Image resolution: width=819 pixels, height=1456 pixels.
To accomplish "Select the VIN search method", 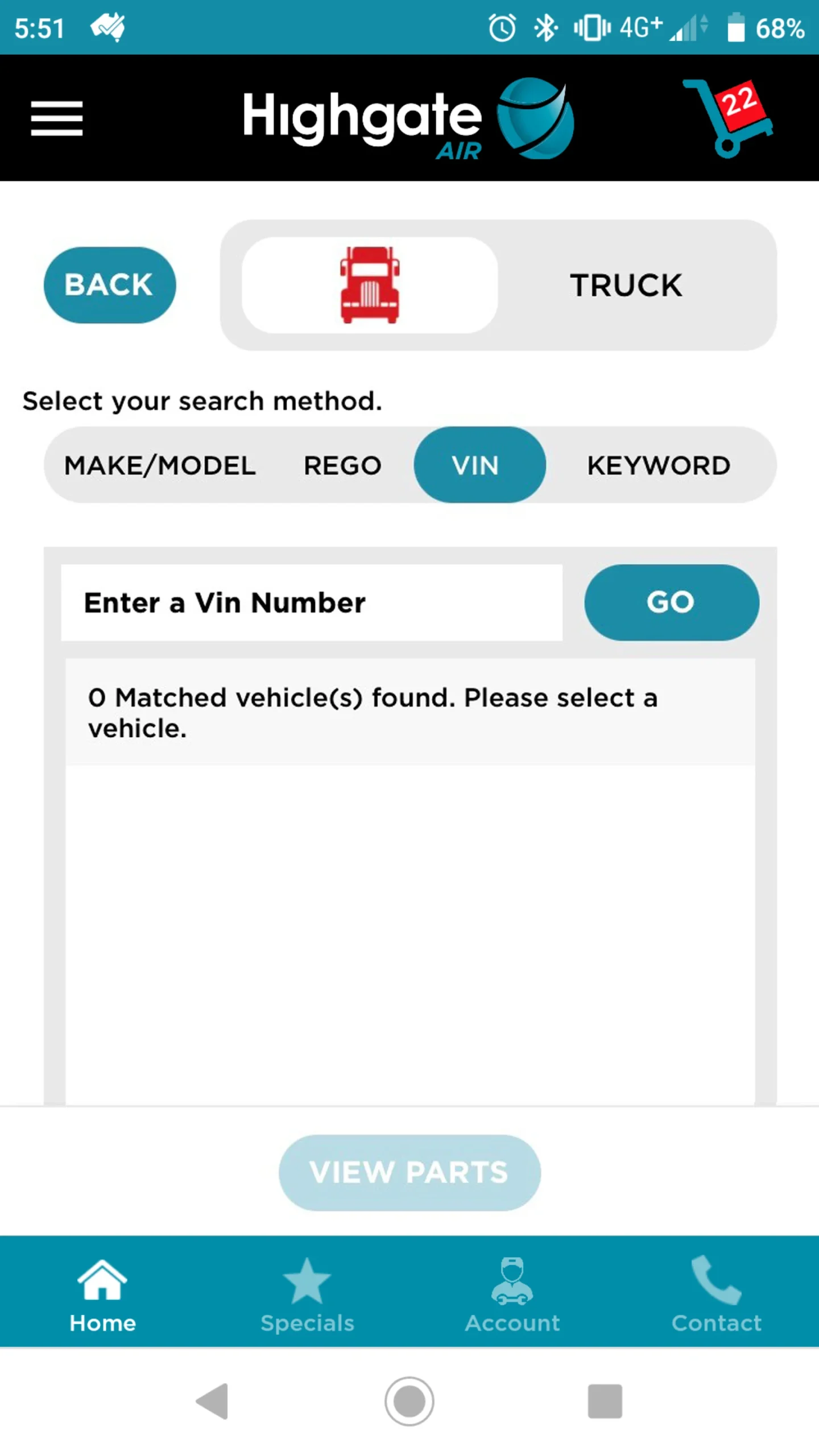I will click(x=479, y=465).
